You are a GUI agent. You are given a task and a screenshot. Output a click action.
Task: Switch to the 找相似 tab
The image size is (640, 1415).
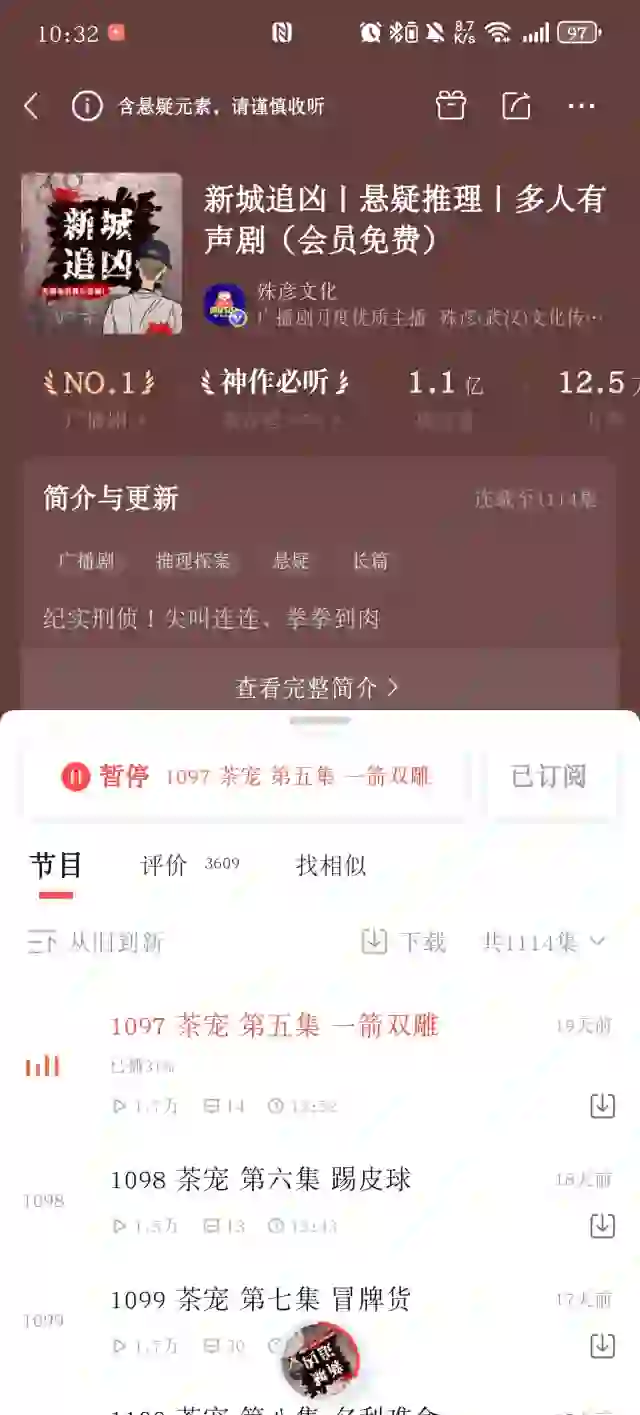(331, 865)
